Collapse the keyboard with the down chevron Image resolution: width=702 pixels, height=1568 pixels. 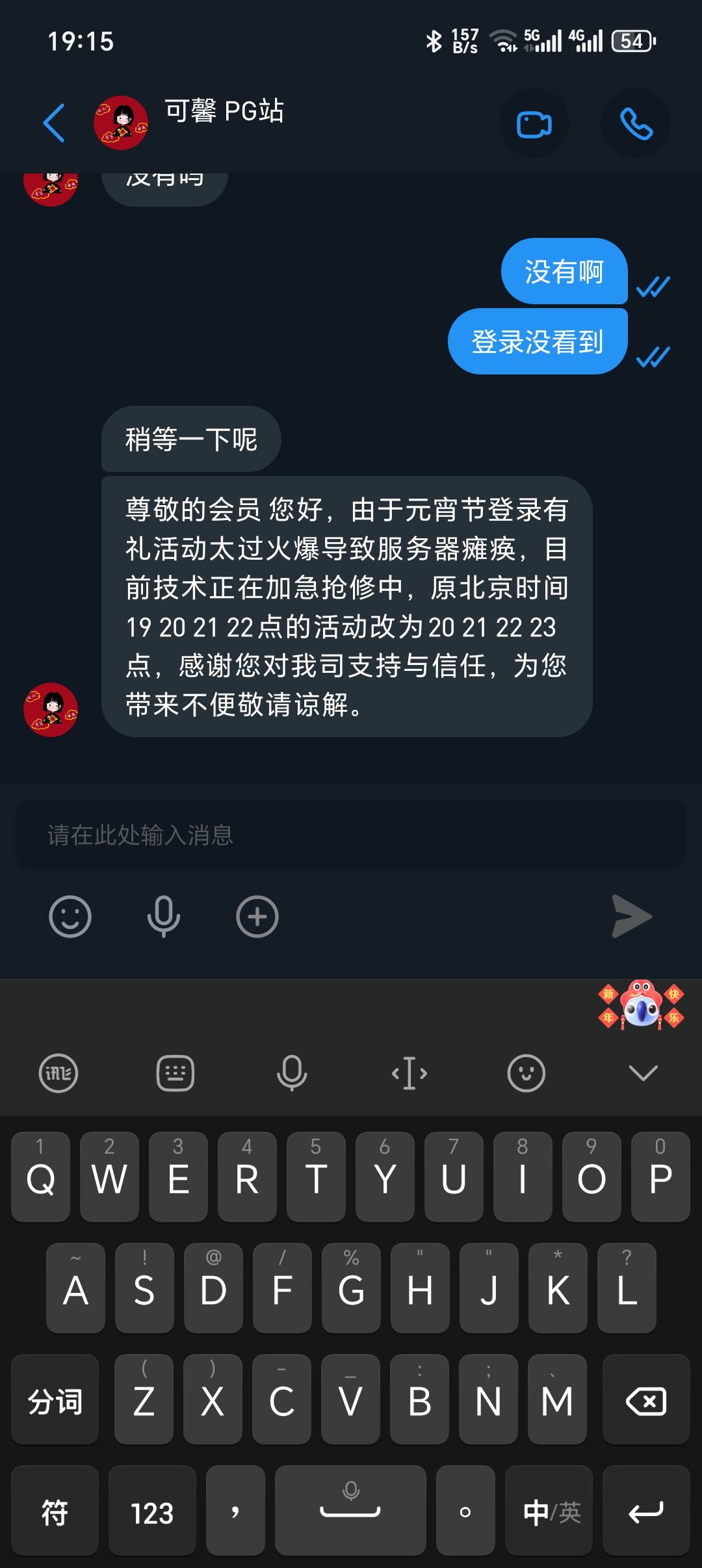click(643, 1073)
